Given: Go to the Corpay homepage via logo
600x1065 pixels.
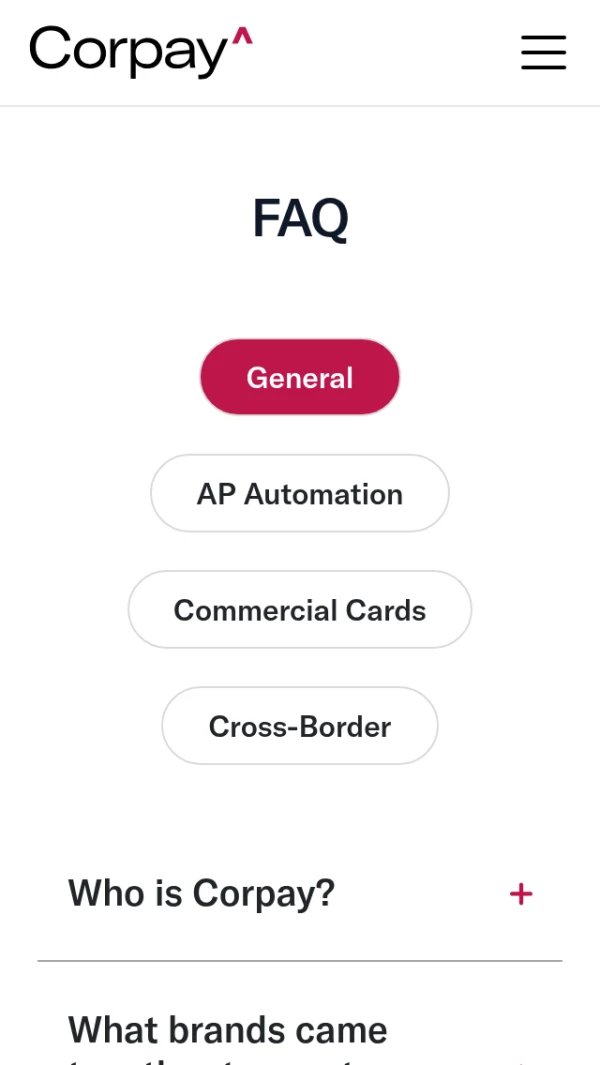Looking at the screenshot, I should tap(141, 51).
